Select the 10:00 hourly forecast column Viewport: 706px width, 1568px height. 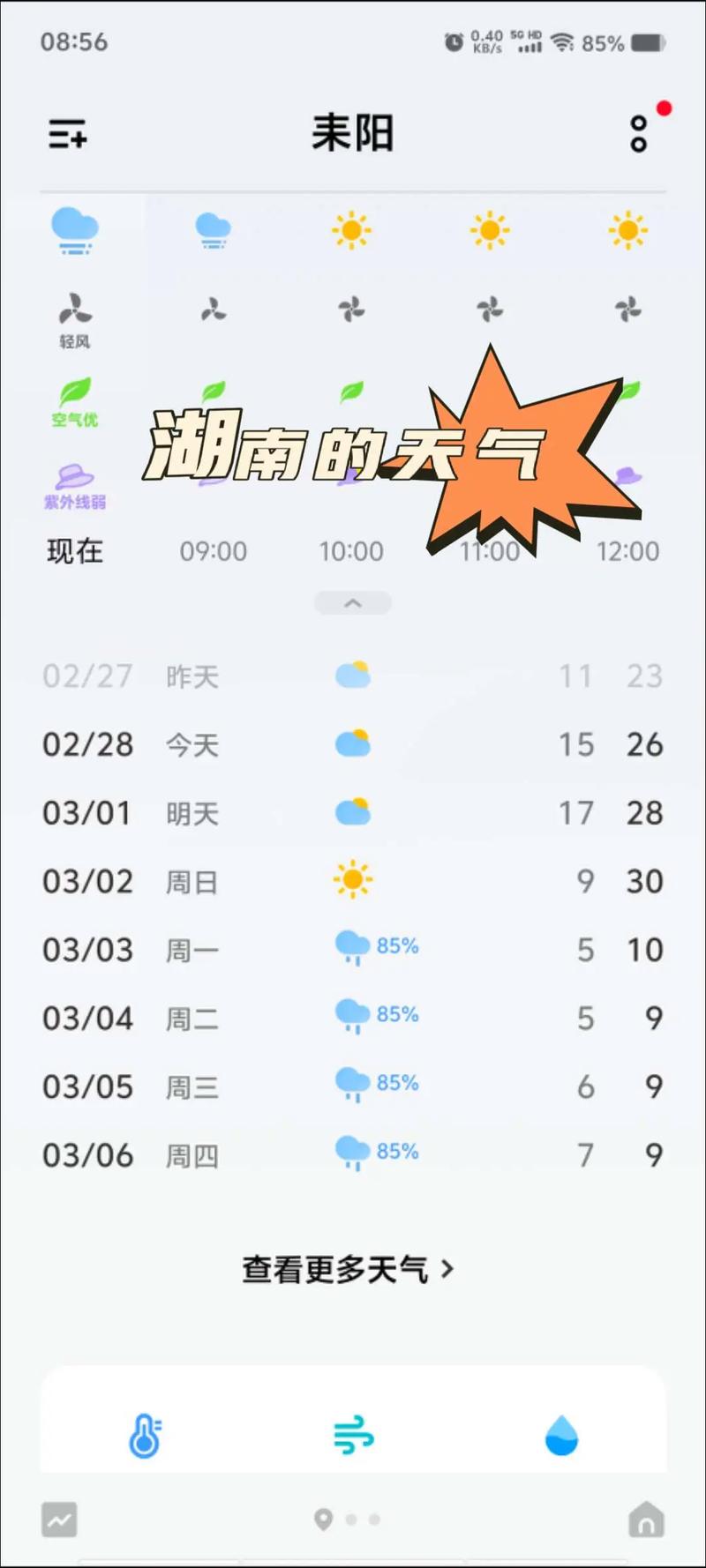tap(351, 551)
